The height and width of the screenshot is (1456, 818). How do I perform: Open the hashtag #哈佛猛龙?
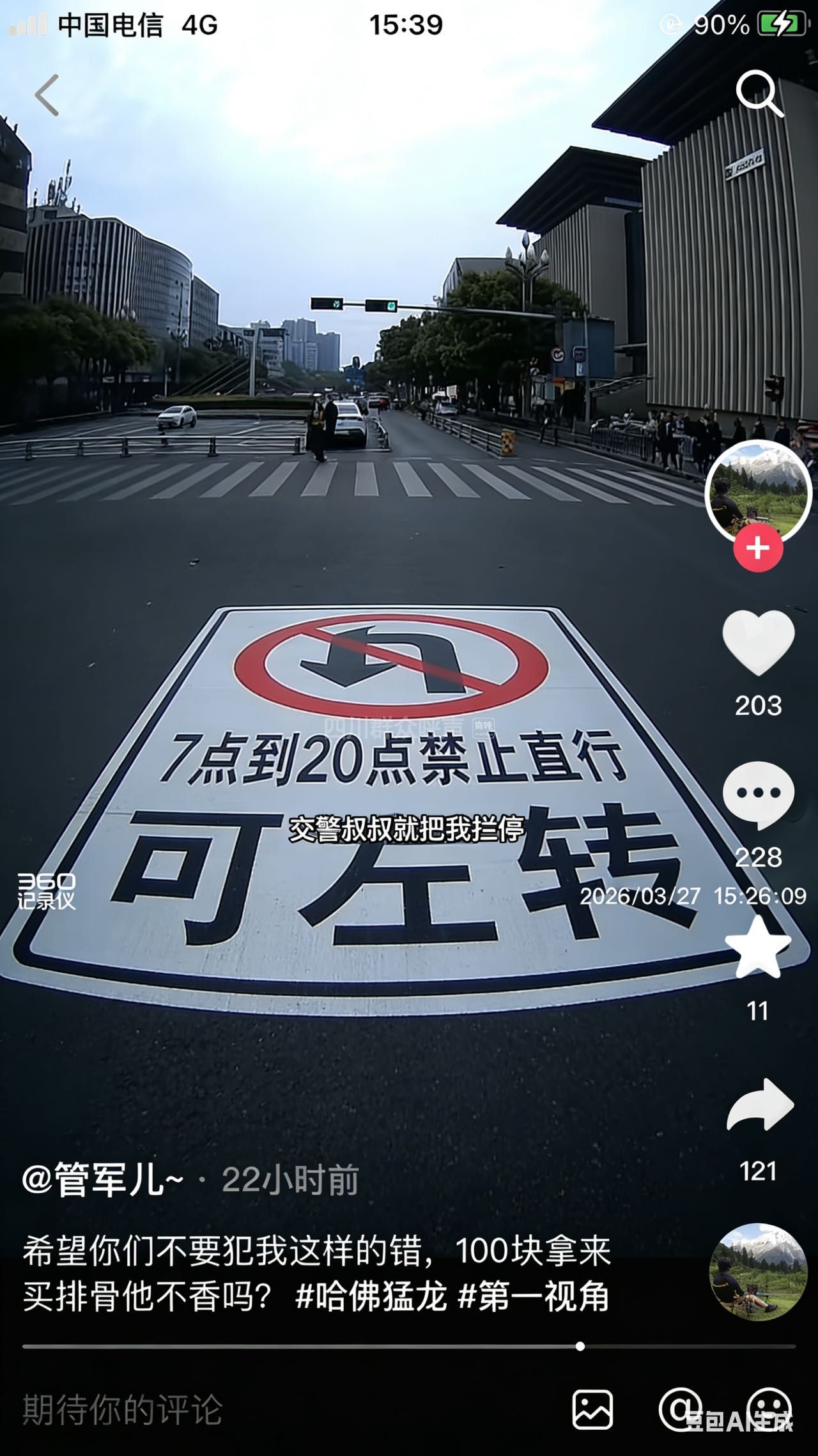pos(371,1297)
